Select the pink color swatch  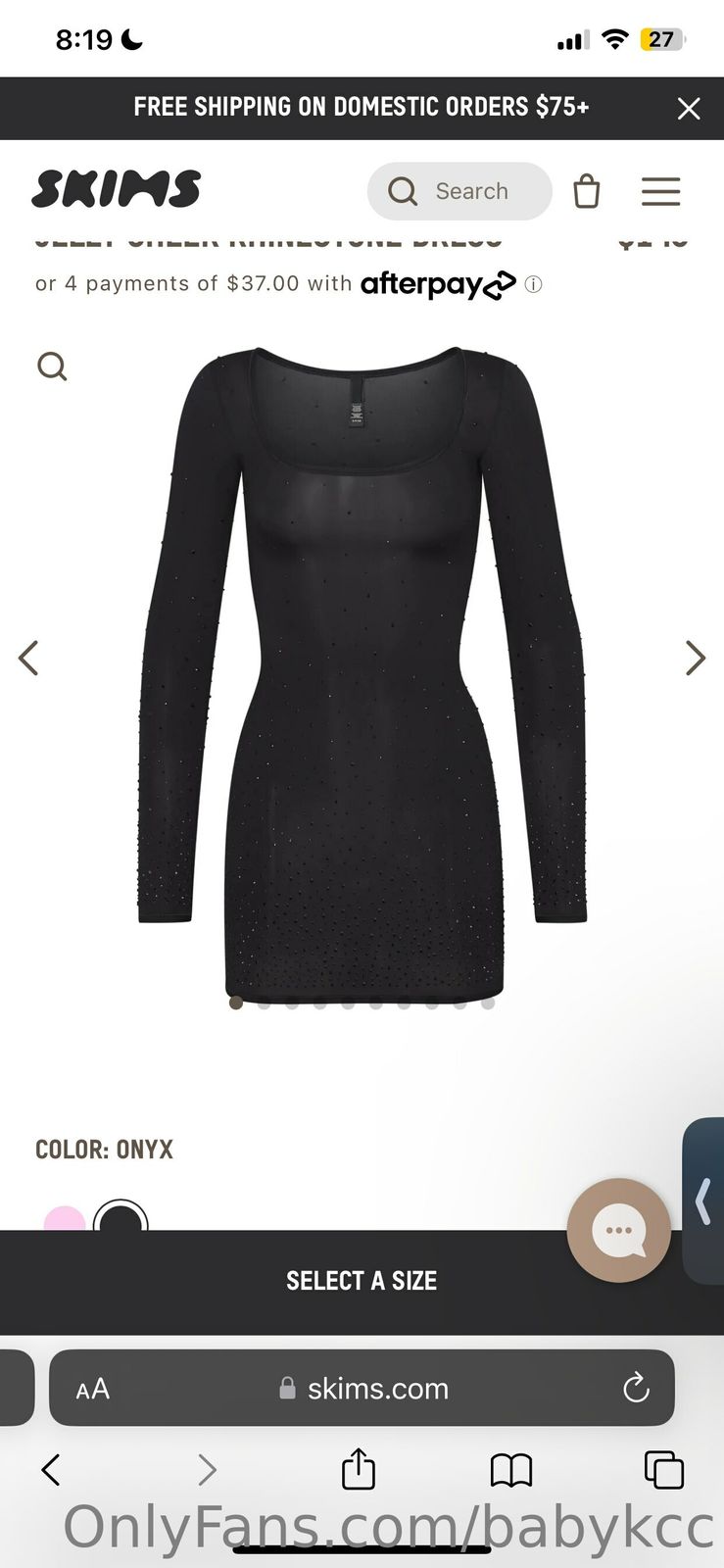(64, 1218)
